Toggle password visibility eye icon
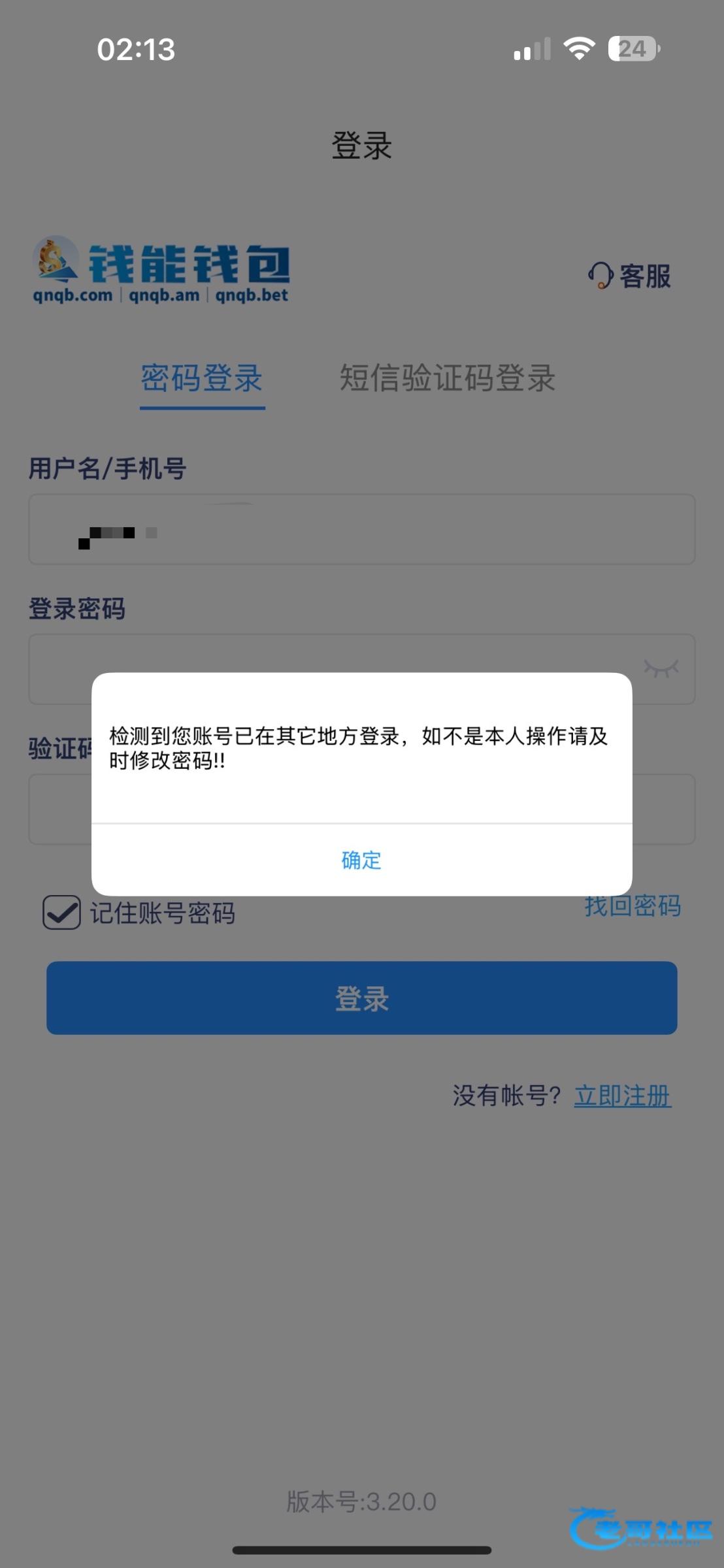Screen dimensions: 724x1568 click(x=661, y=668)
